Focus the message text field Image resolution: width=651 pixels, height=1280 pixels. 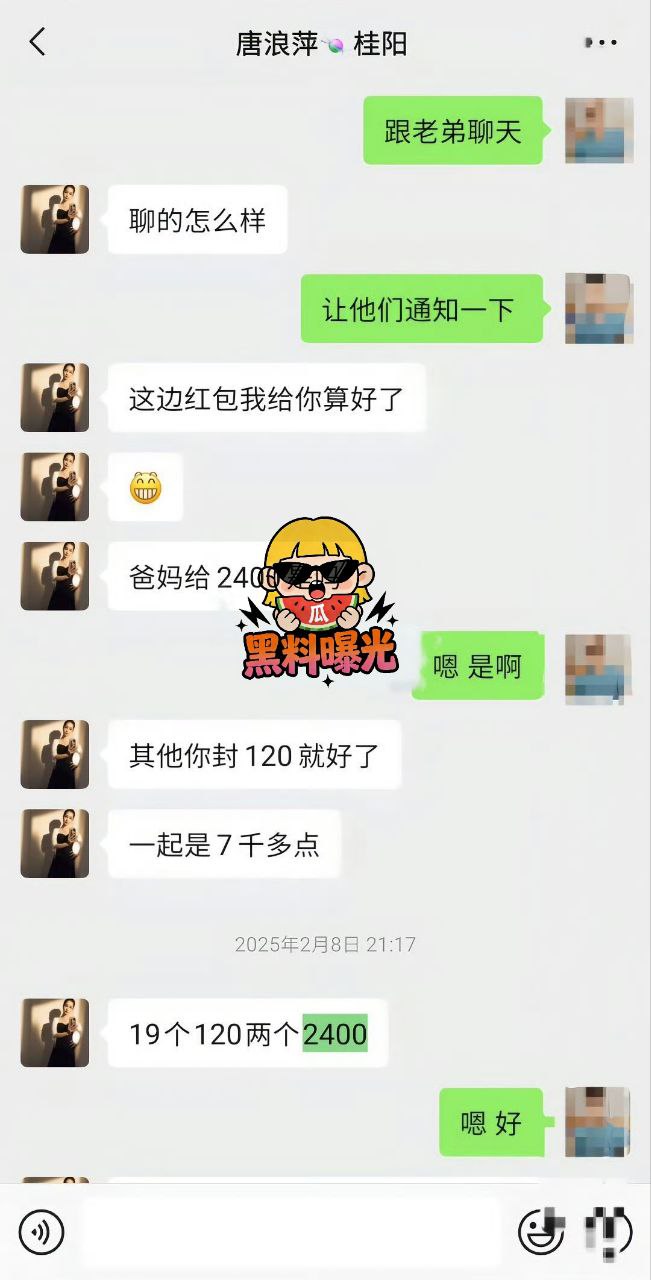pos(290,1232)
